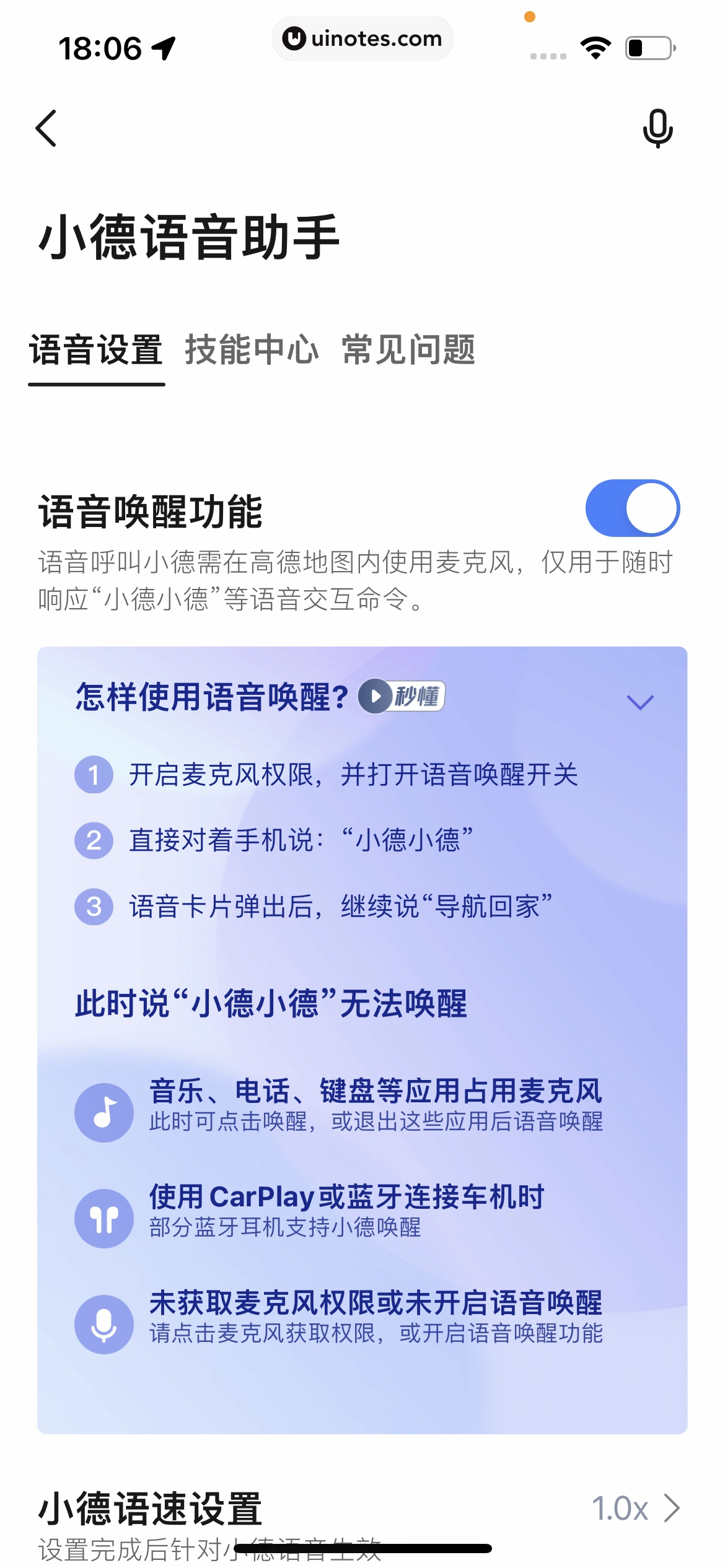Go back using the top-left arrow

tap(46, 128)
